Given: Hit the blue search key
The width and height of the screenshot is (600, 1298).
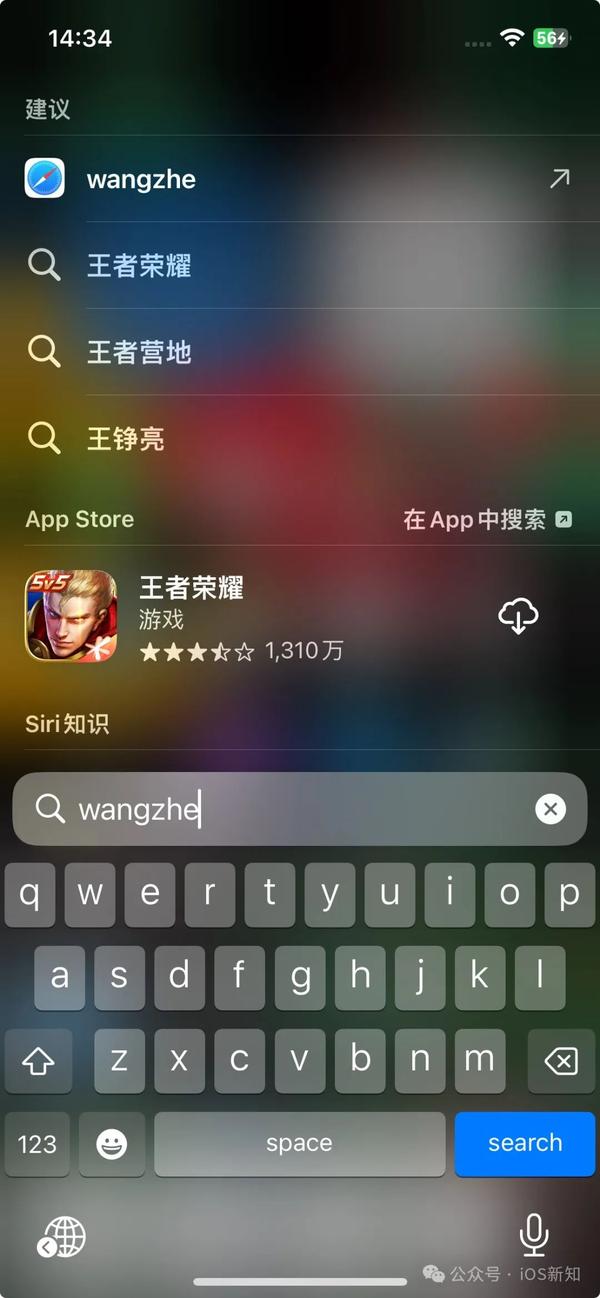Looking at the screenshot, I should 525,1143.
